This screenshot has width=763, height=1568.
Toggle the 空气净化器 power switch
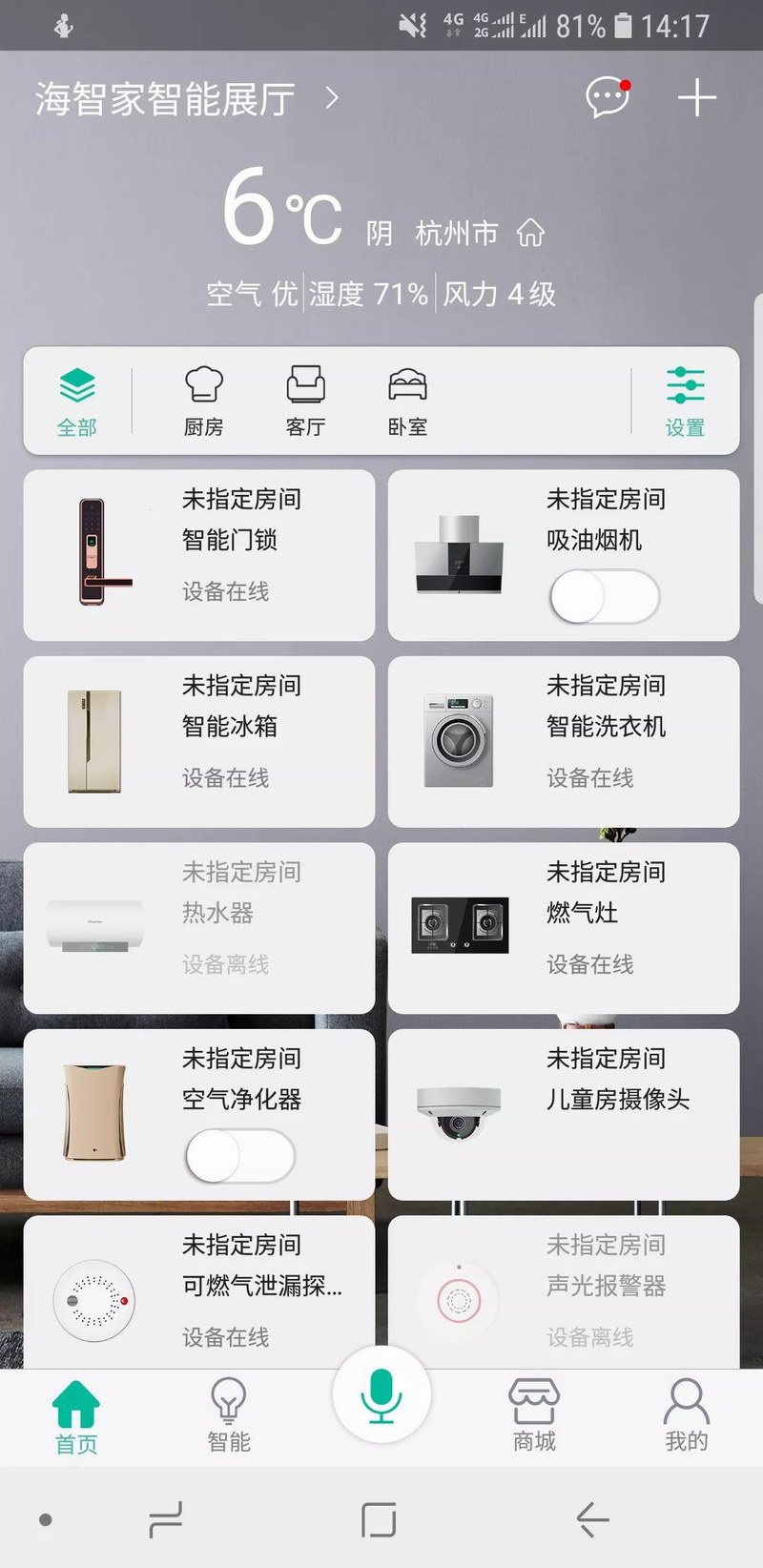pos(240,1156)
